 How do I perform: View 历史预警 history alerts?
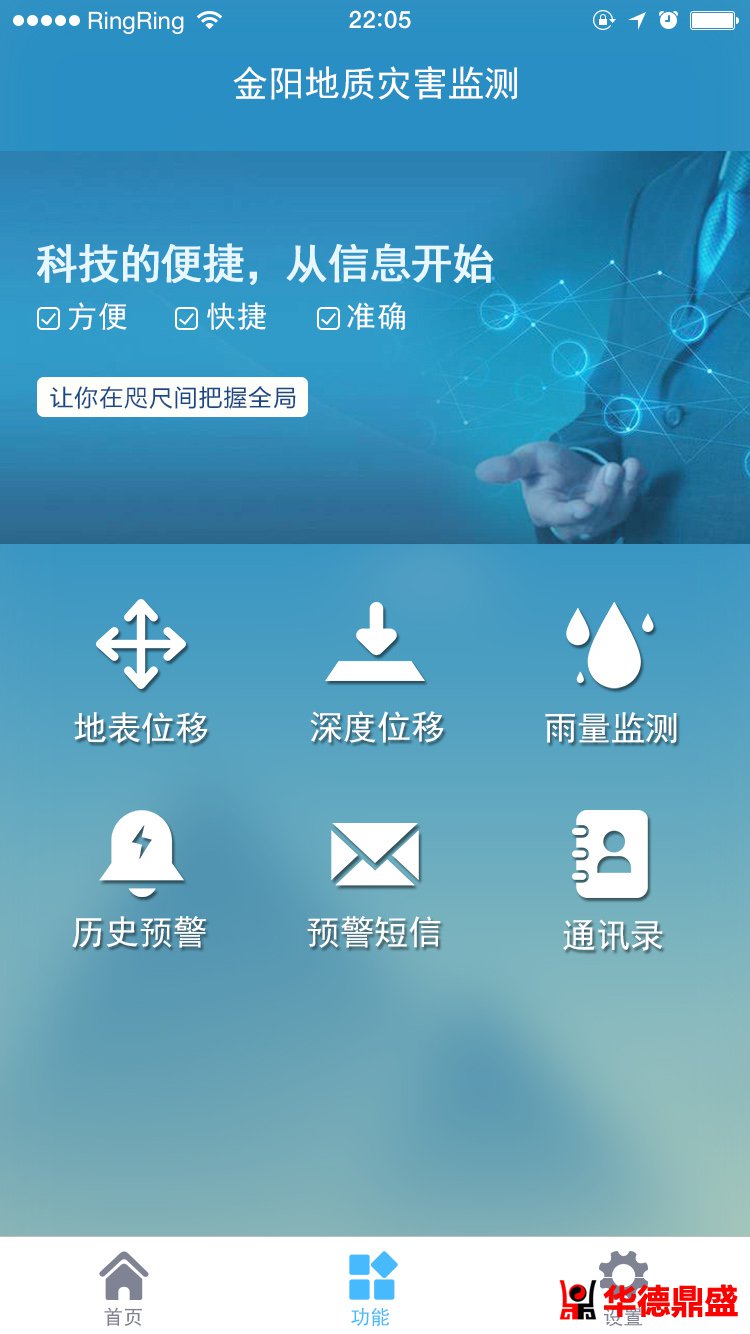point(140,880)
